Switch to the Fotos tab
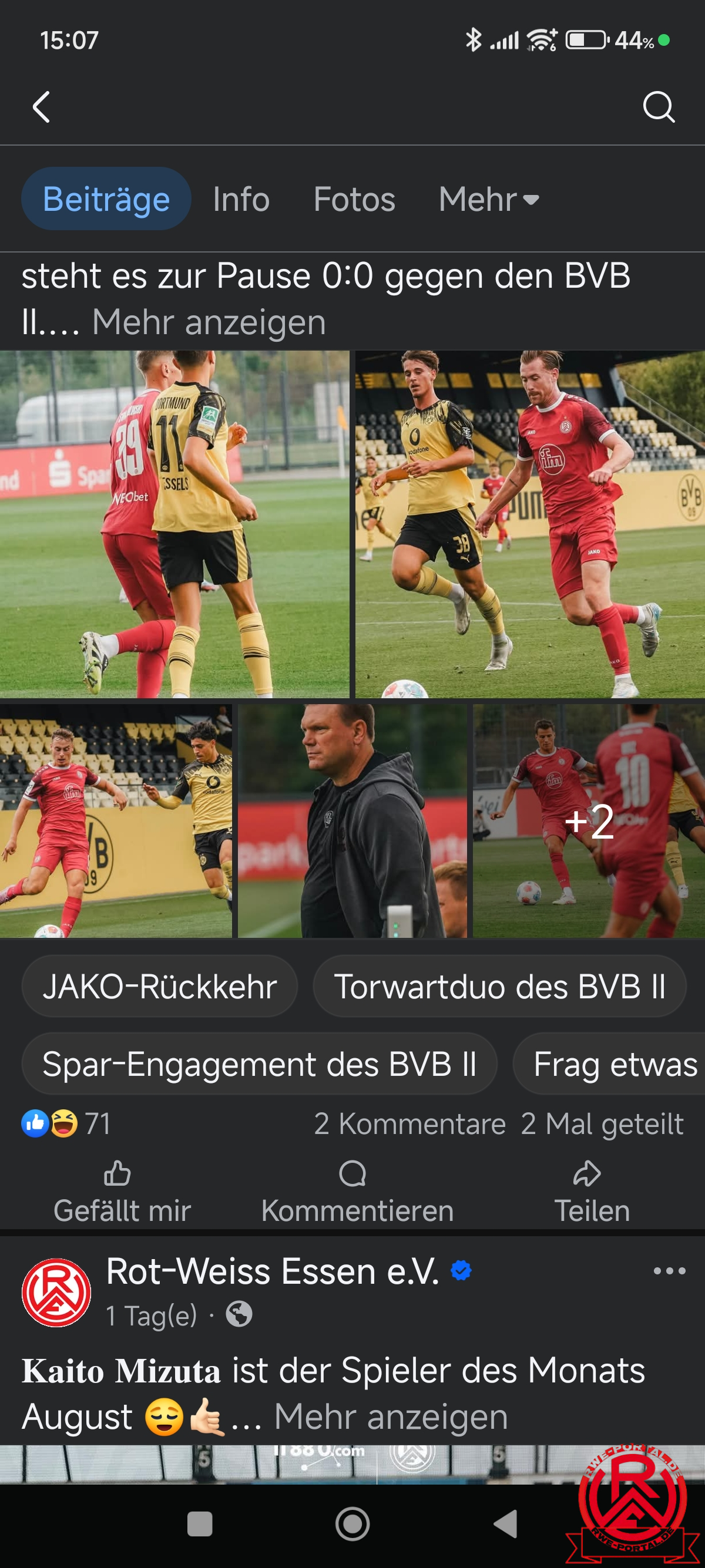 354,199
